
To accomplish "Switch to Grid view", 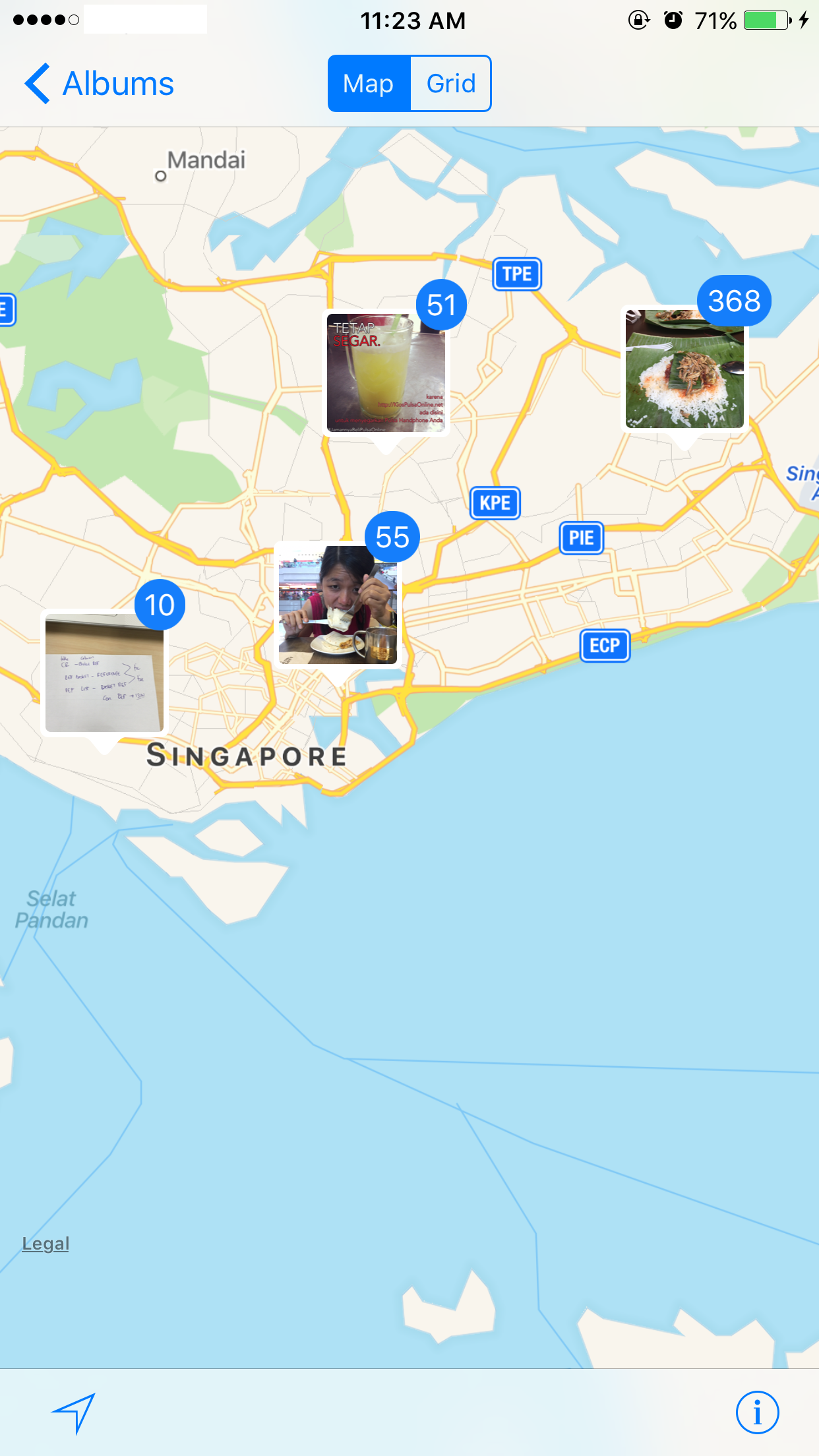I will tap(451, 84).
